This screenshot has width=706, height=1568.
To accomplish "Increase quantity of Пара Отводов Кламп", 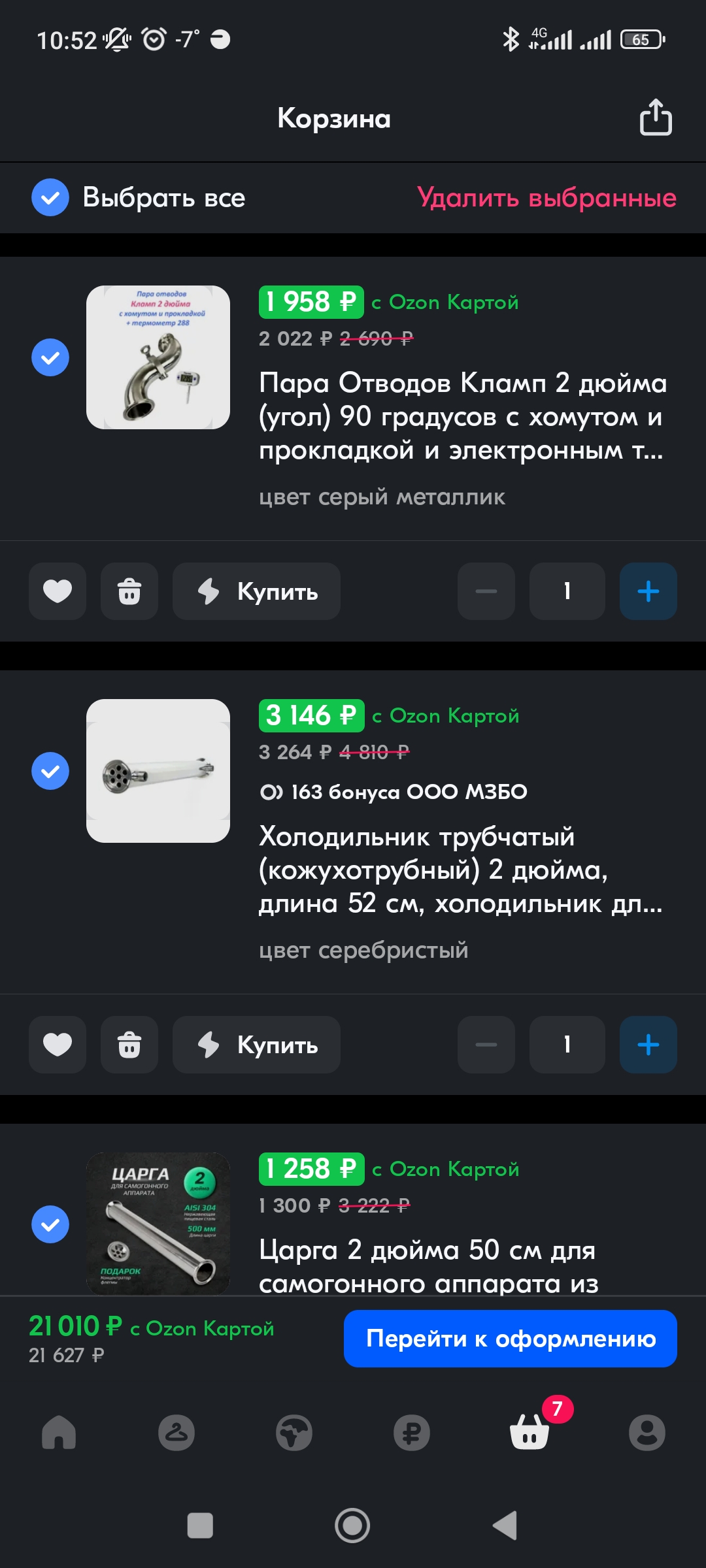I will tap(648, 591).
